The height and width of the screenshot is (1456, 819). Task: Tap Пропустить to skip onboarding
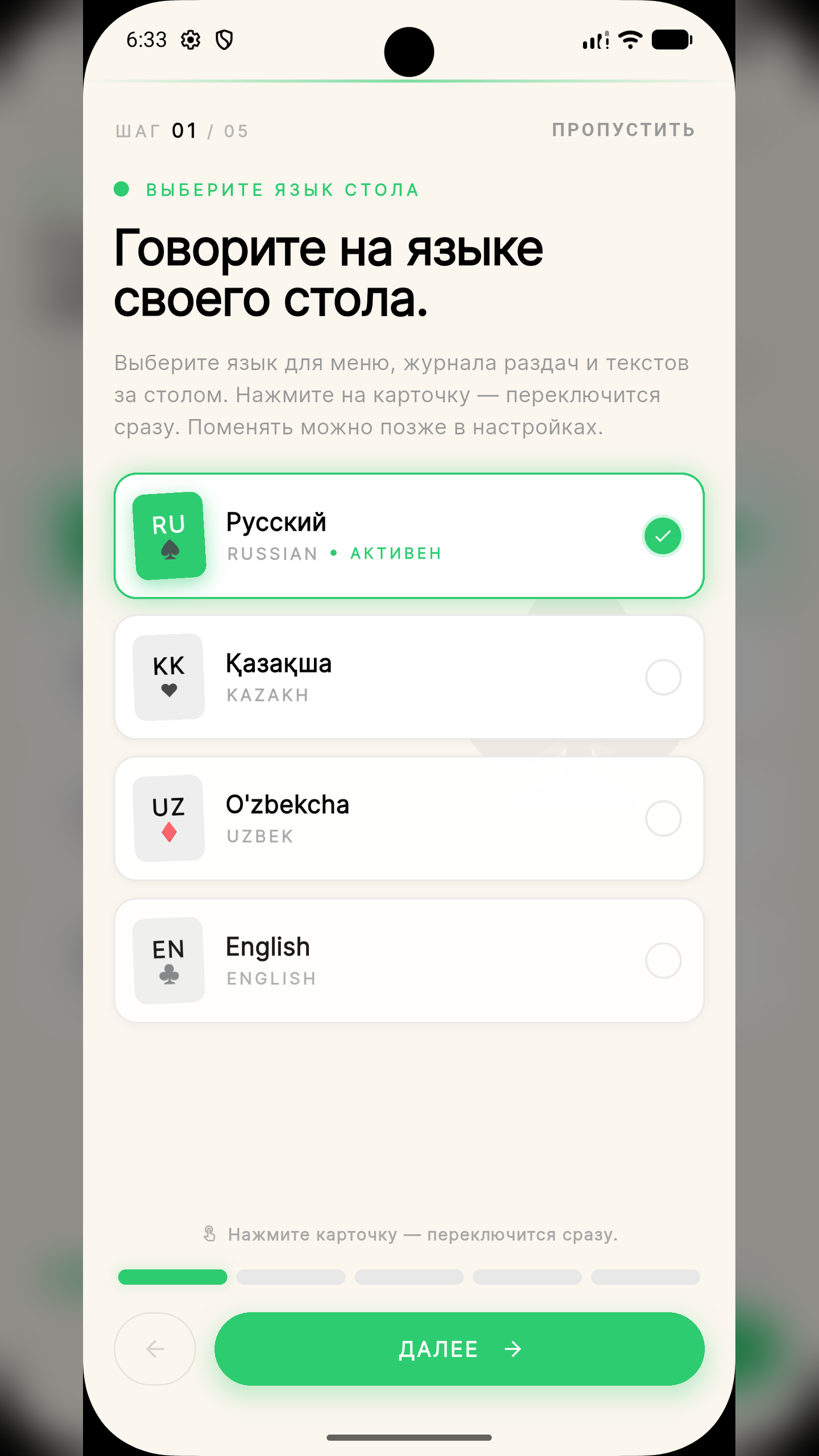(x=623, y=130)
